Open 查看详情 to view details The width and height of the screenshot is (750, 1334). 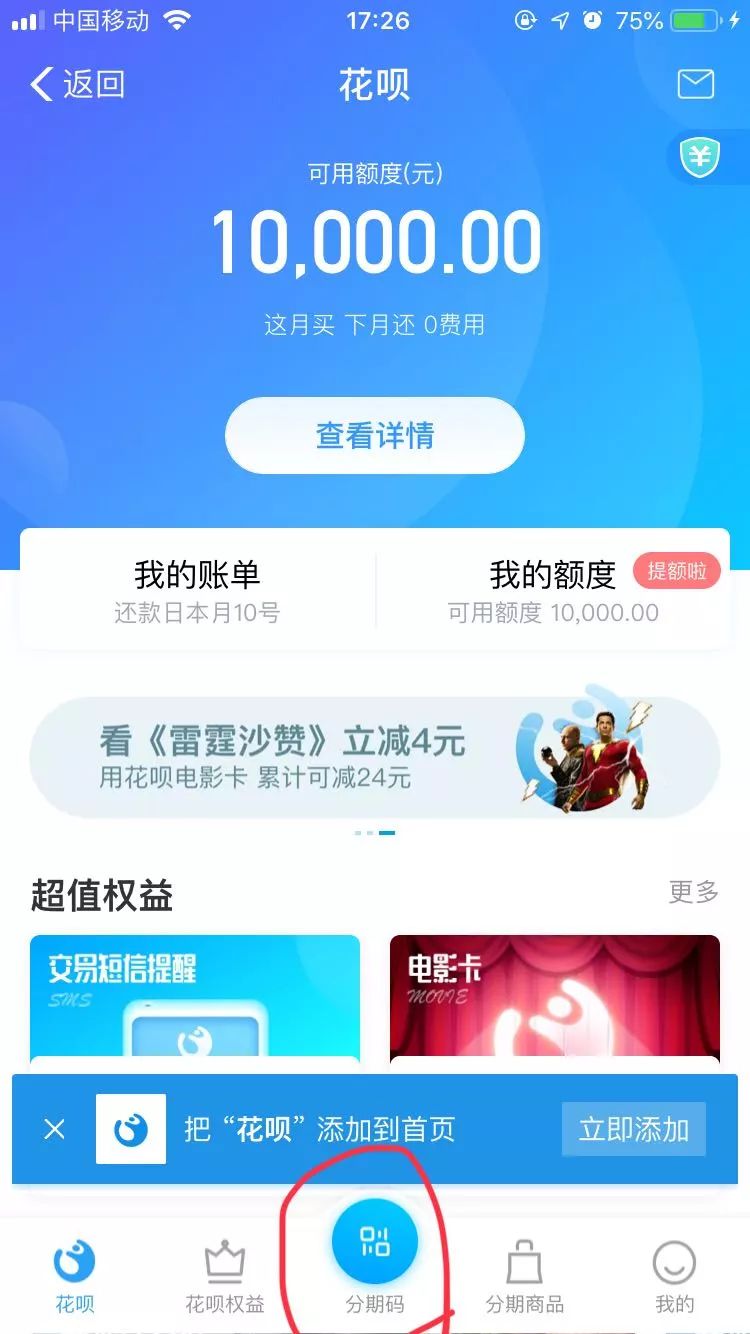[374, 435]
